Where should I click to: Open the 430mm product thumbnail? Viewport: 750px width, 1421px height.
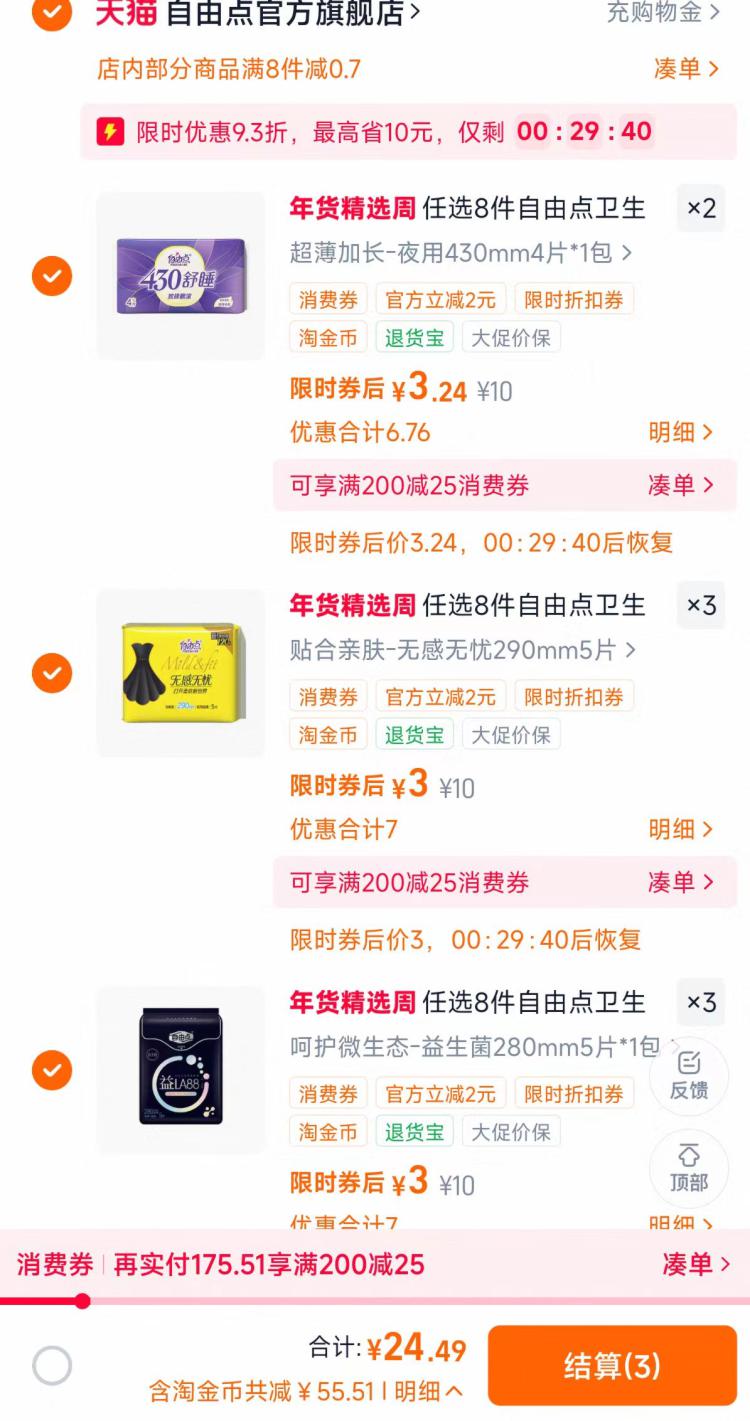coord(181,276)
